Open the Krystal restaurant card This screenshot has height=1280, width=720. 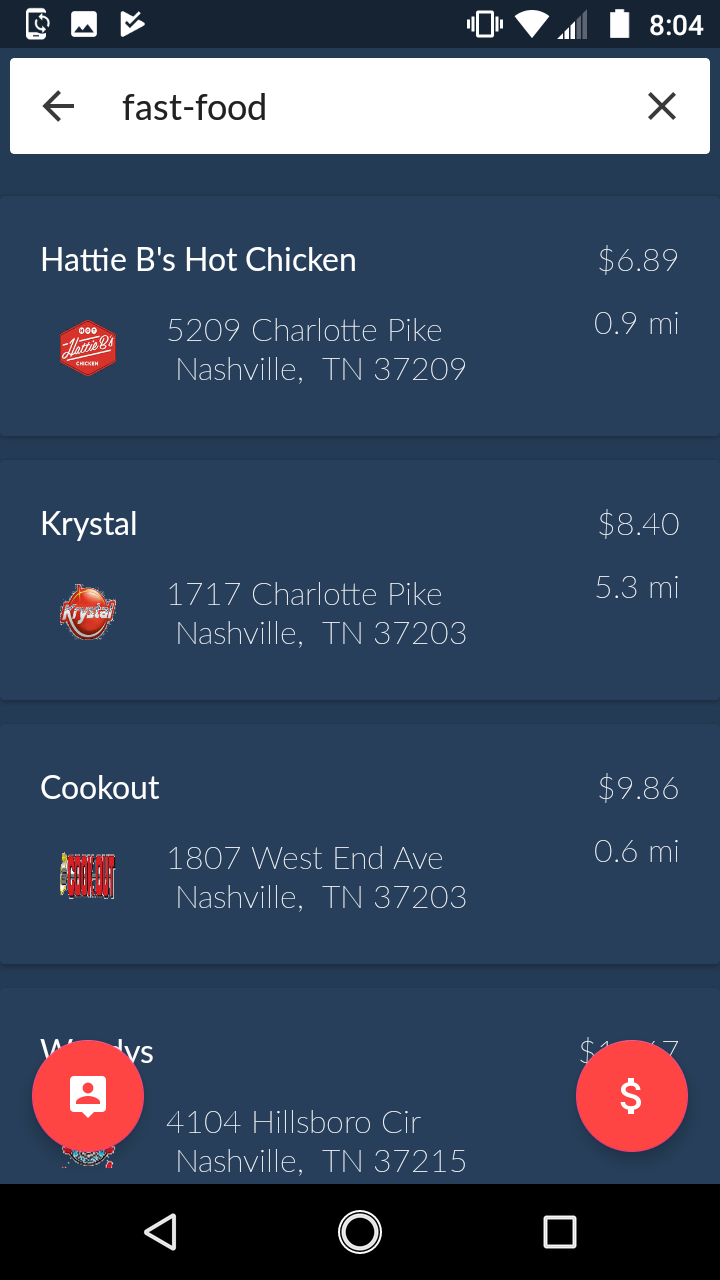pyautogui.click(x=360, y=580)
